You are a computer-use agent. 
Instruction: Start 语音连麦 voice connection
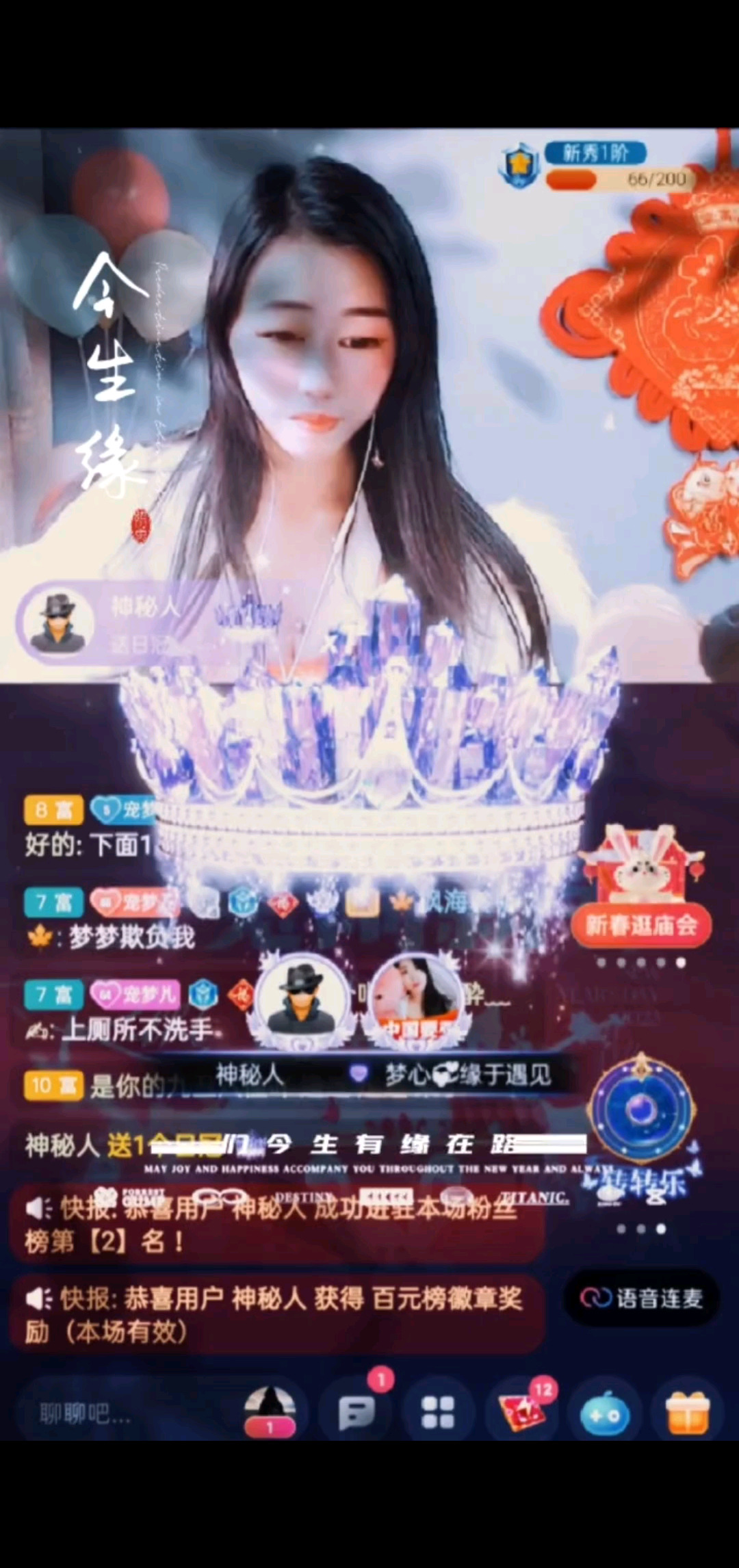pyautogui.click(x=642, y=1298)
